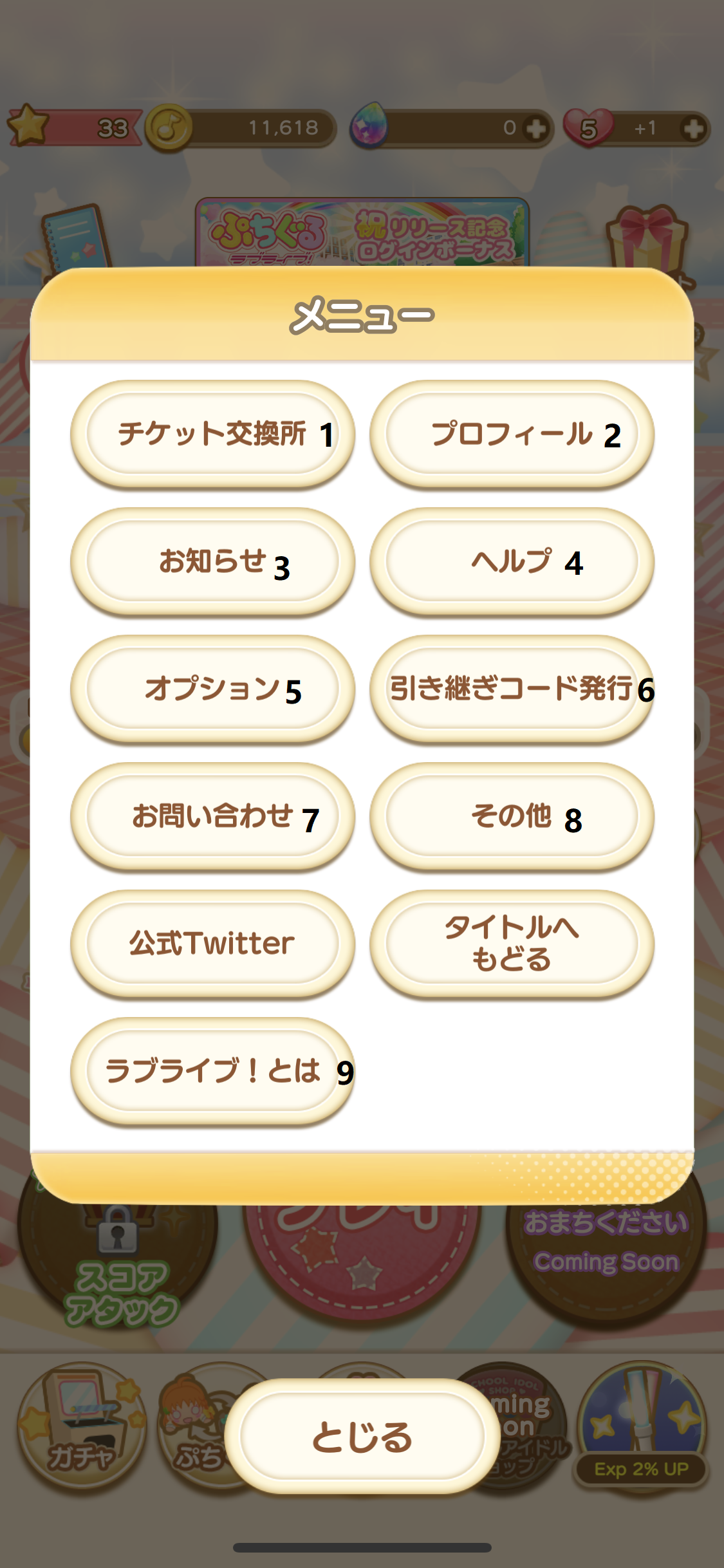Tap お問い合わせ to contact support
The height and width of the screenshot is (1568, 724).
coord(212,816)
